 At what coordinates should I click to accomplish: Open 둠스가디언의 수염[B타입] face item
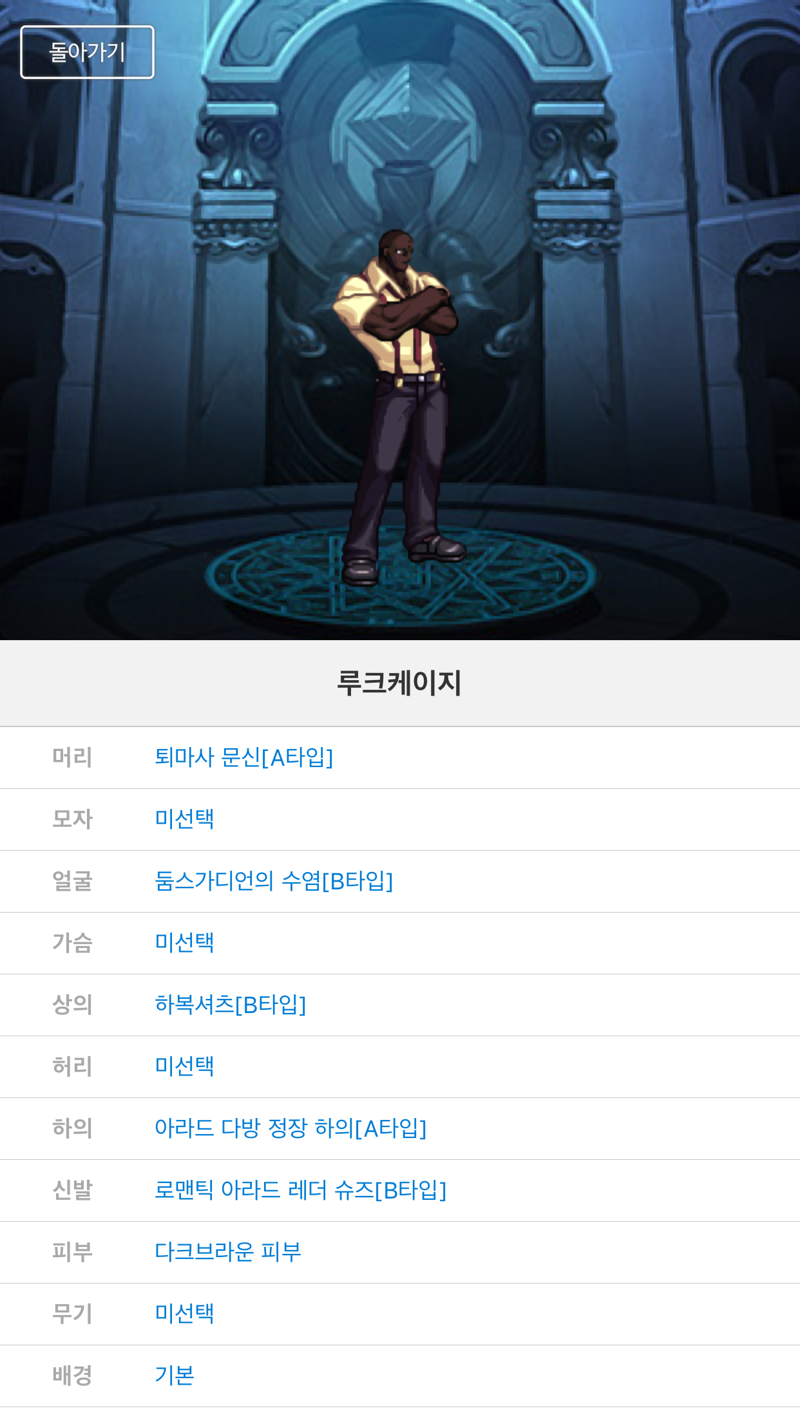[273, 881]
